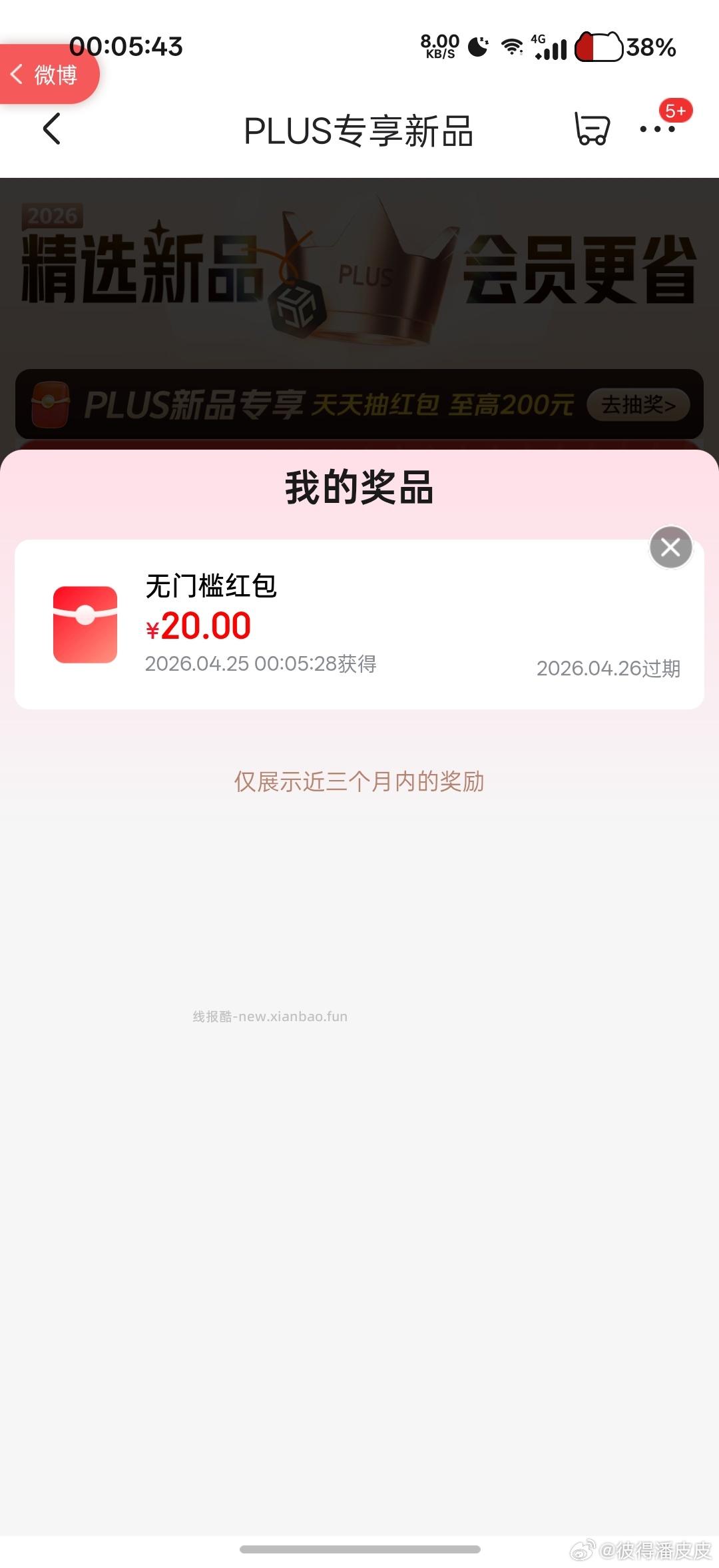Tap the more options ellipsis icon
Screen dimensions: 719x1568
coord(659,132)
